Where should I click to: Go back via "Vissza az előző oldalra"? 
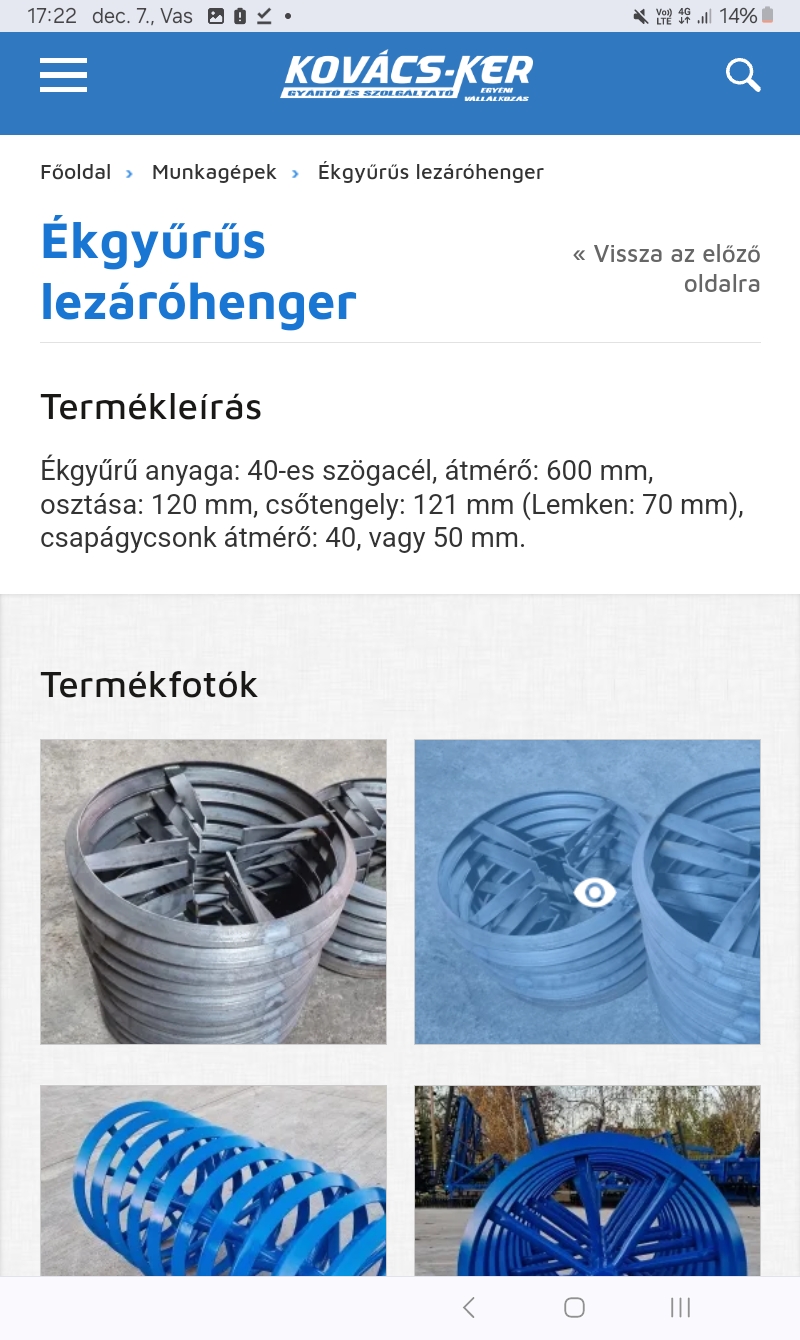[667, 268]
